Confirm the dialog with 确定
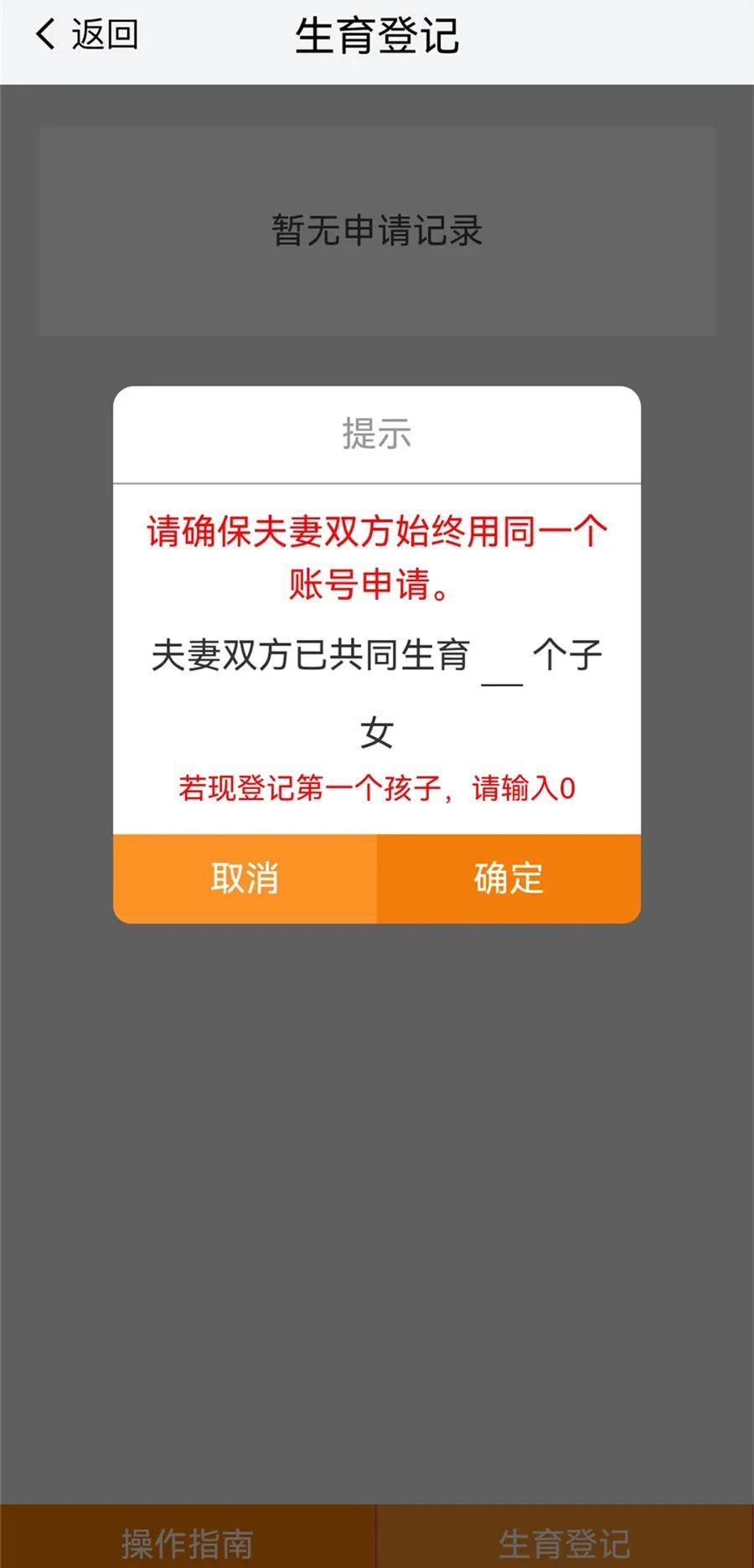This screenshot has width=754, height=1568. [x=509, y=878]
